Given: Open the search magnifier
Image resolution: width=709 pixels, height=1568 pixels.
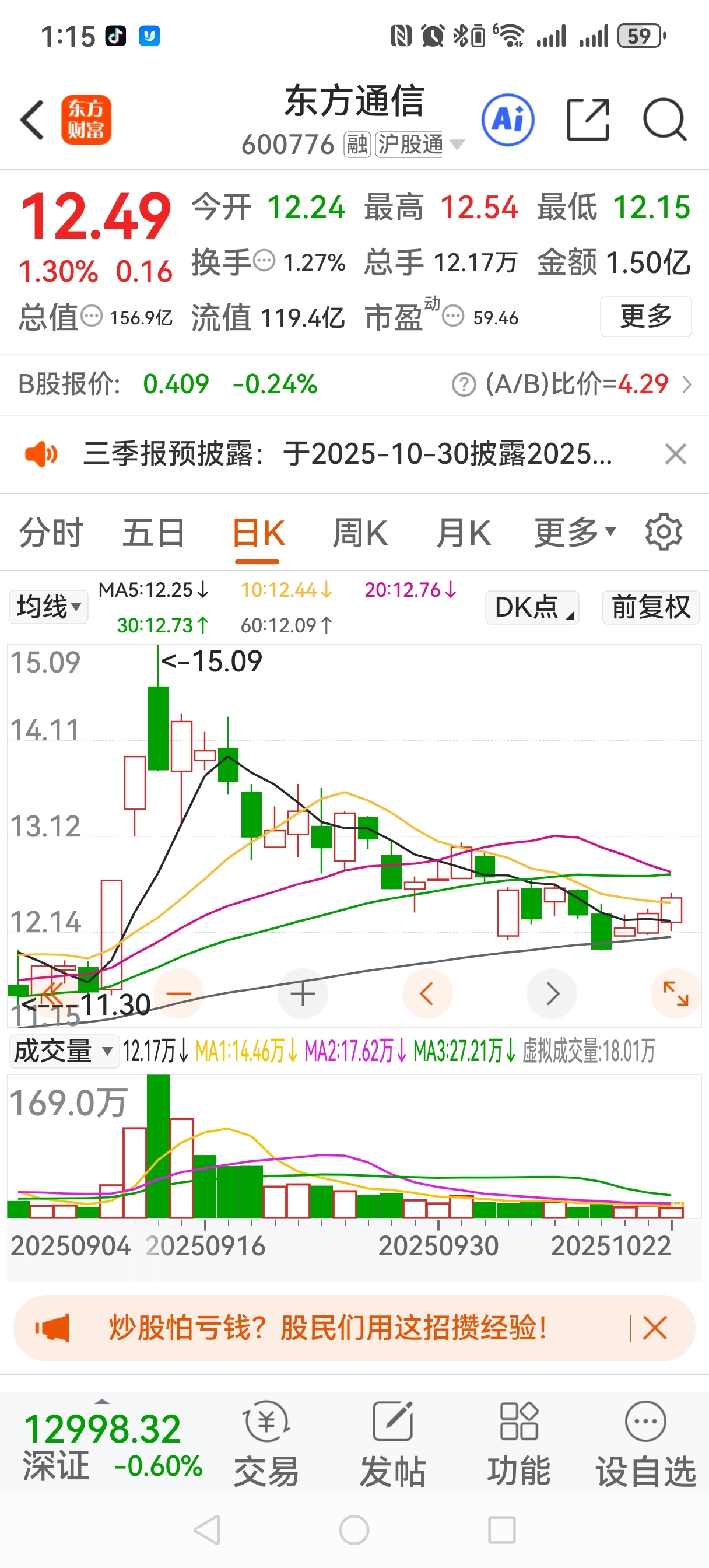Looking at the screenshot, I should tap(665, 120).
